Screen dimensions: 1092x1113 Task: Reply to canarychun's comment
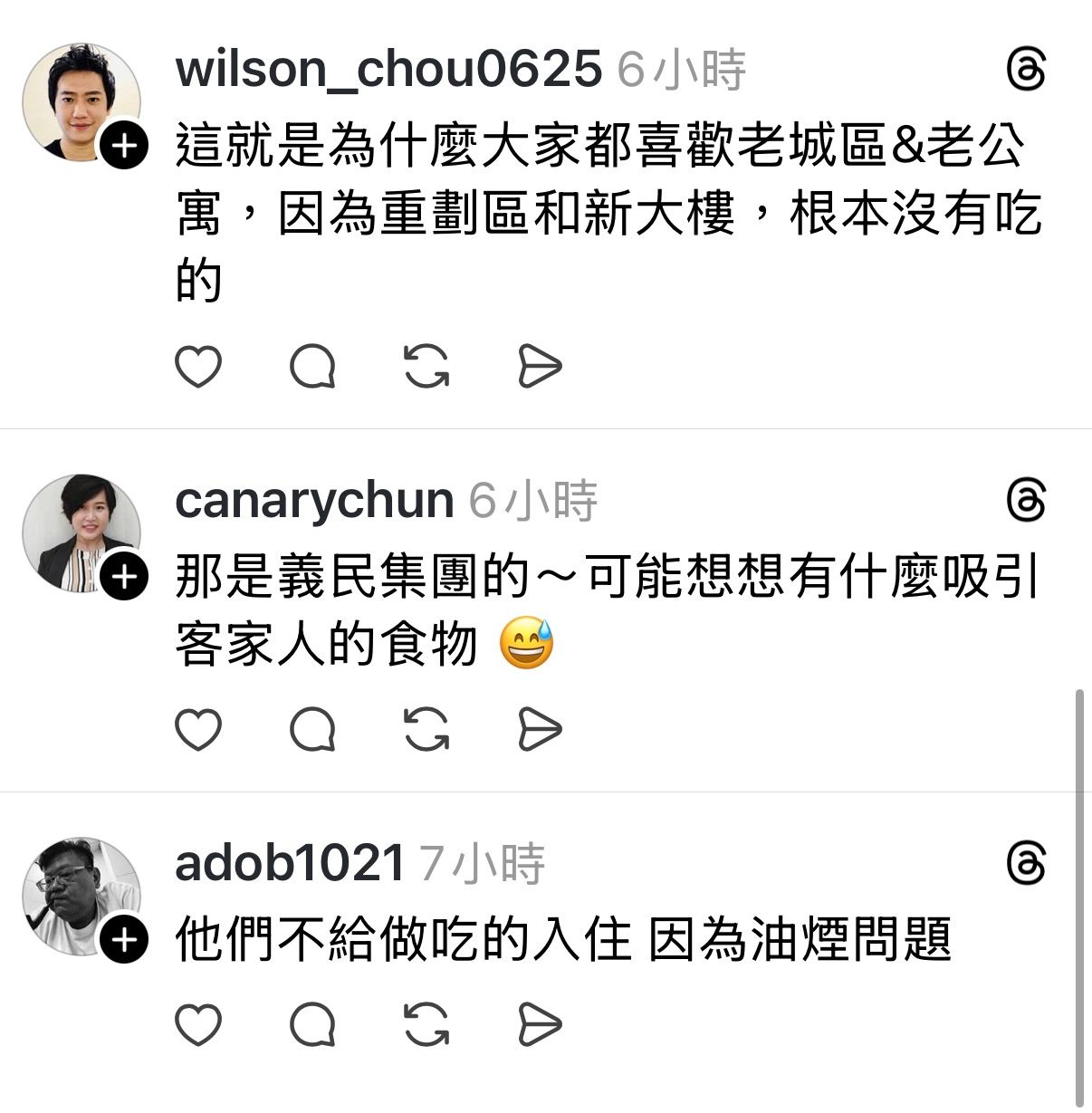click(x=312, y=730)
